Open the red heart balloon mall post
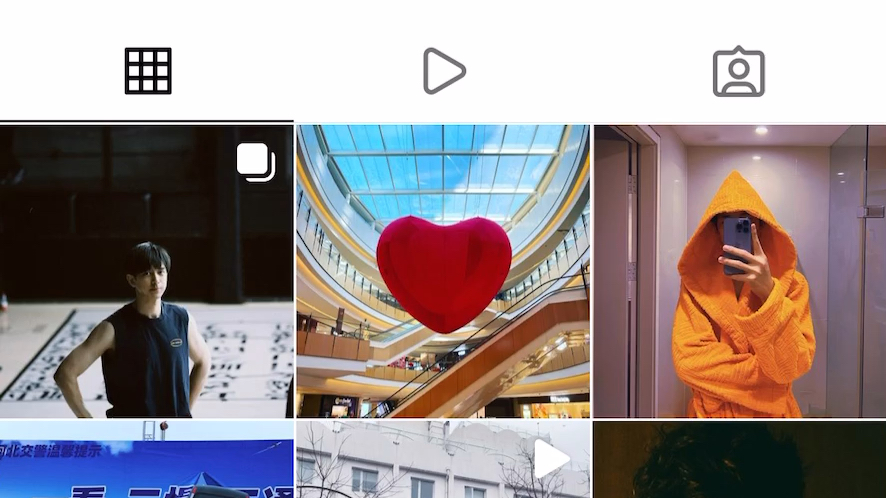Viewport: 886px width, 498px height. (x=443, y=271)
